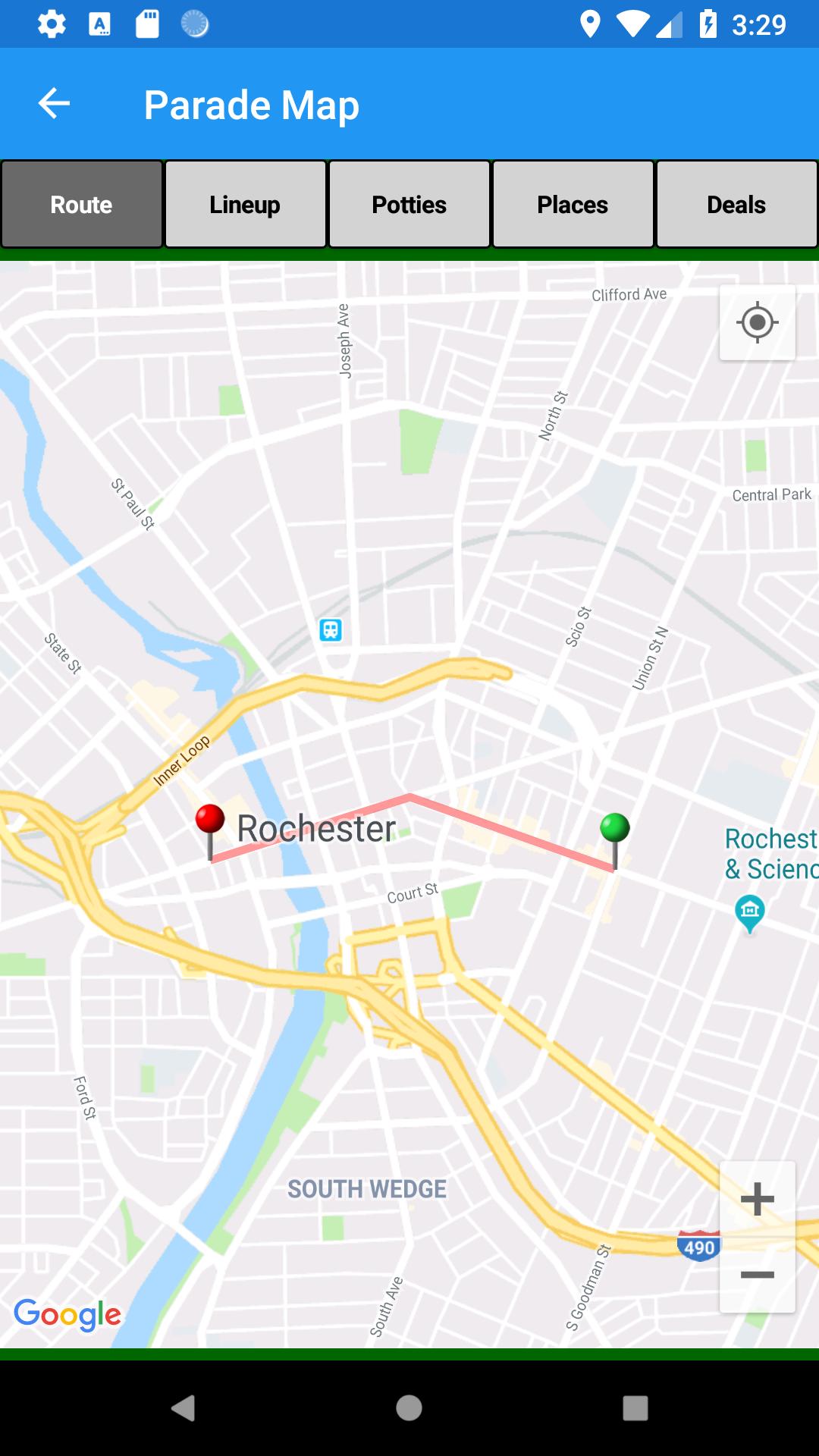The image size is (819, 1456).
Task: View the Deals tab
Action: pos(736,205)
